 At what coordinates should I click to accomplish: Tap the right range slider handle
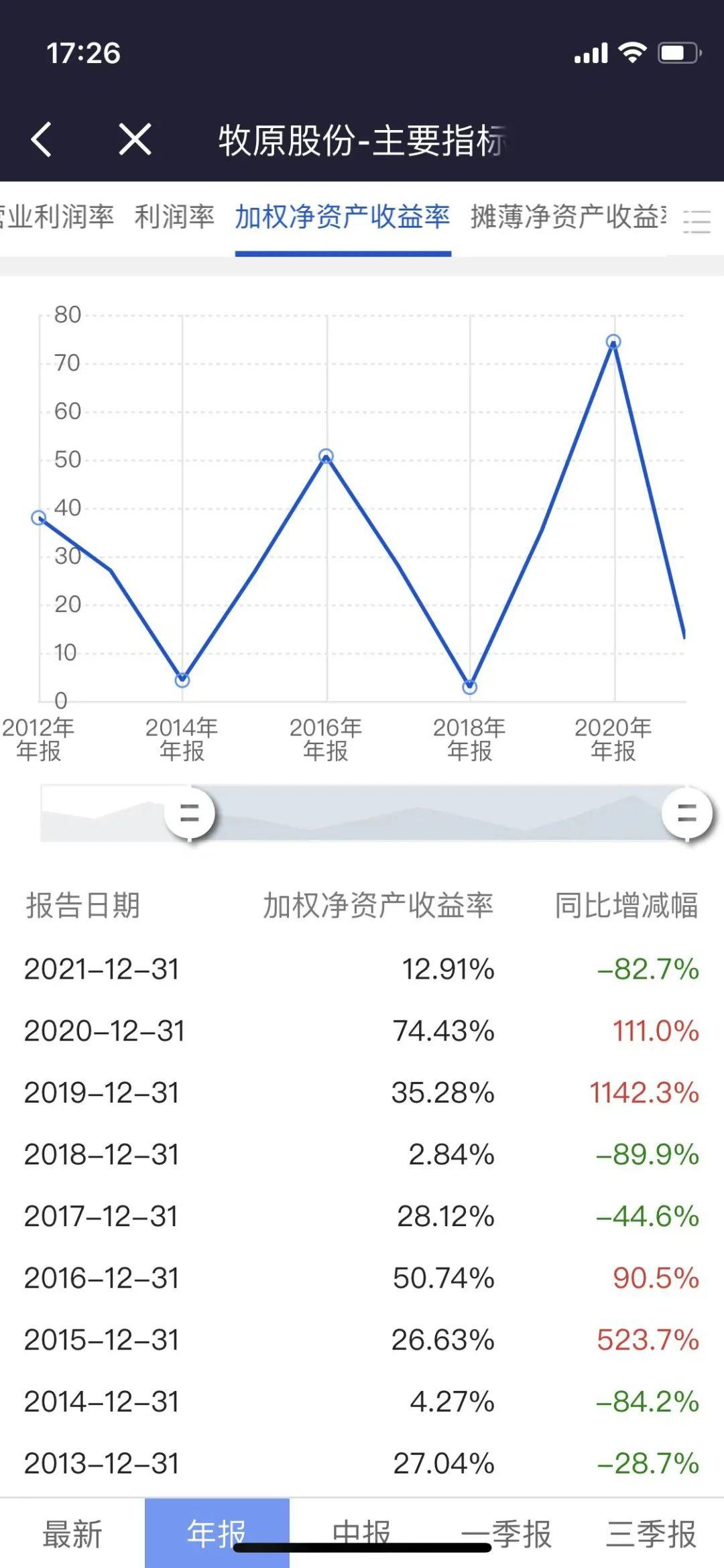coord(686,813)
